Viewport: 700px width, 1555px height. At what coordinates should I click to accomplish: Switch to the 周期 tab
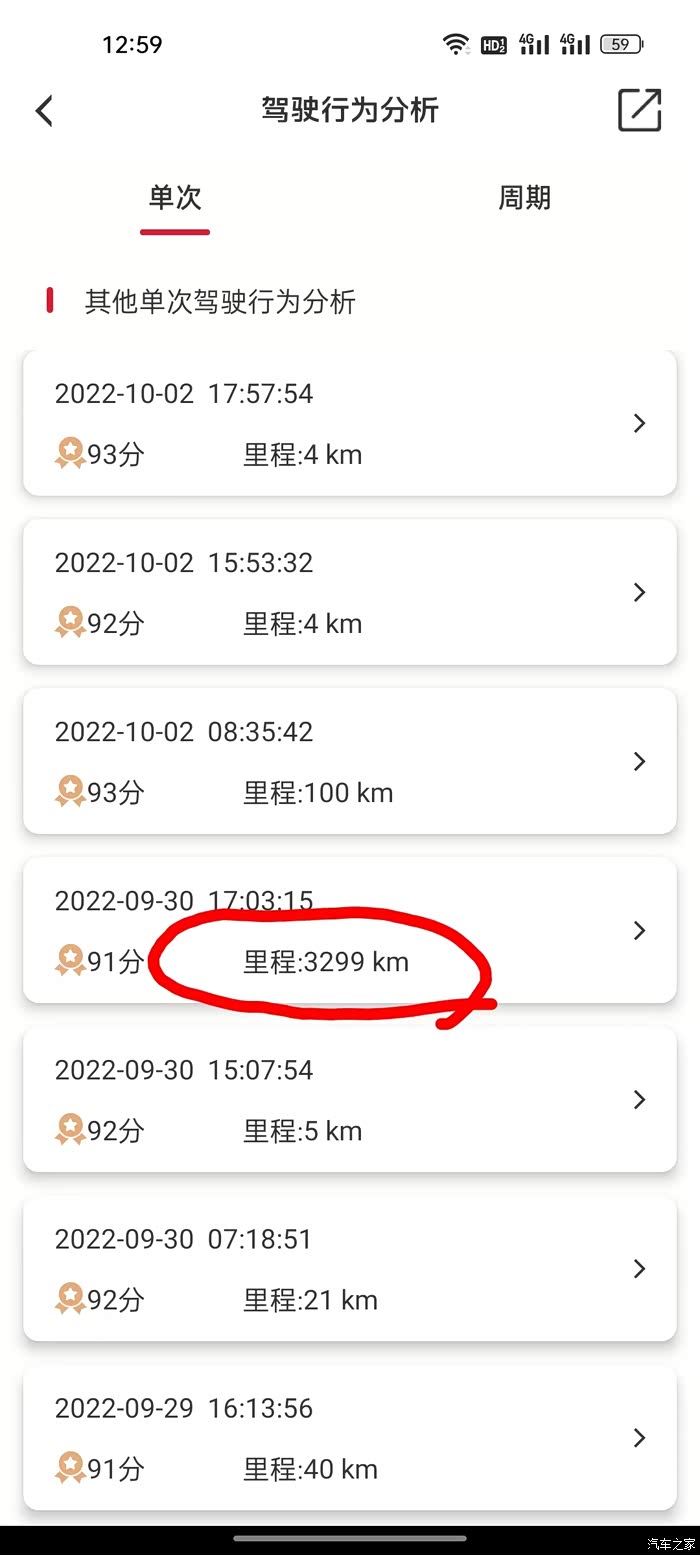click(524, 198)
